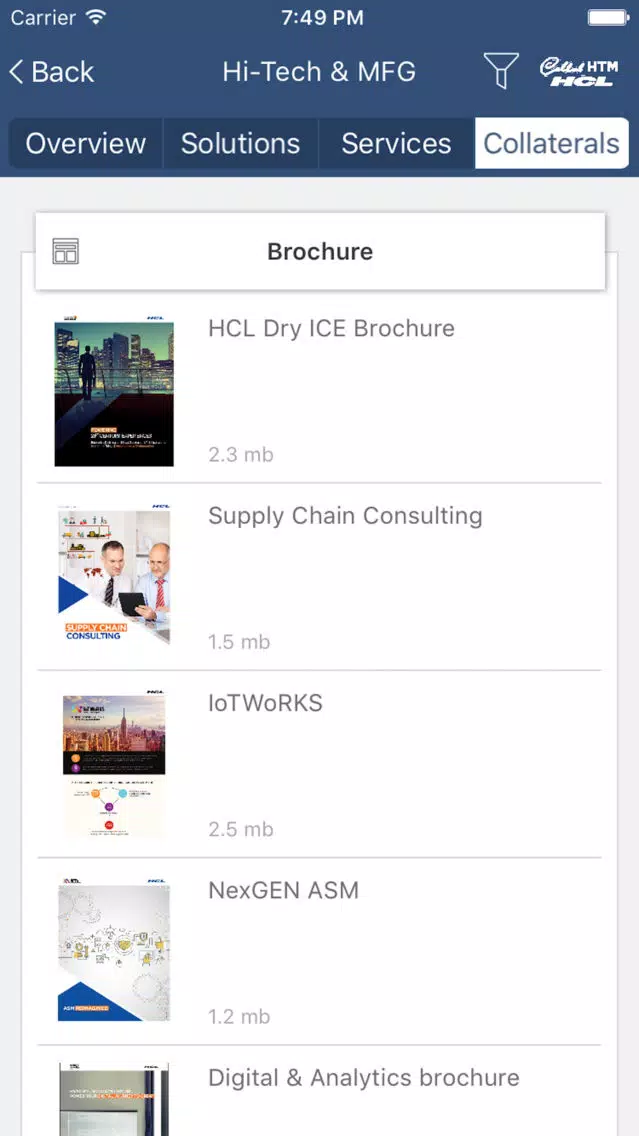The width and height of the screenshot is (639, 1136).
Task: Switch to the Solutions tab
Action: (x=241, y=143)
